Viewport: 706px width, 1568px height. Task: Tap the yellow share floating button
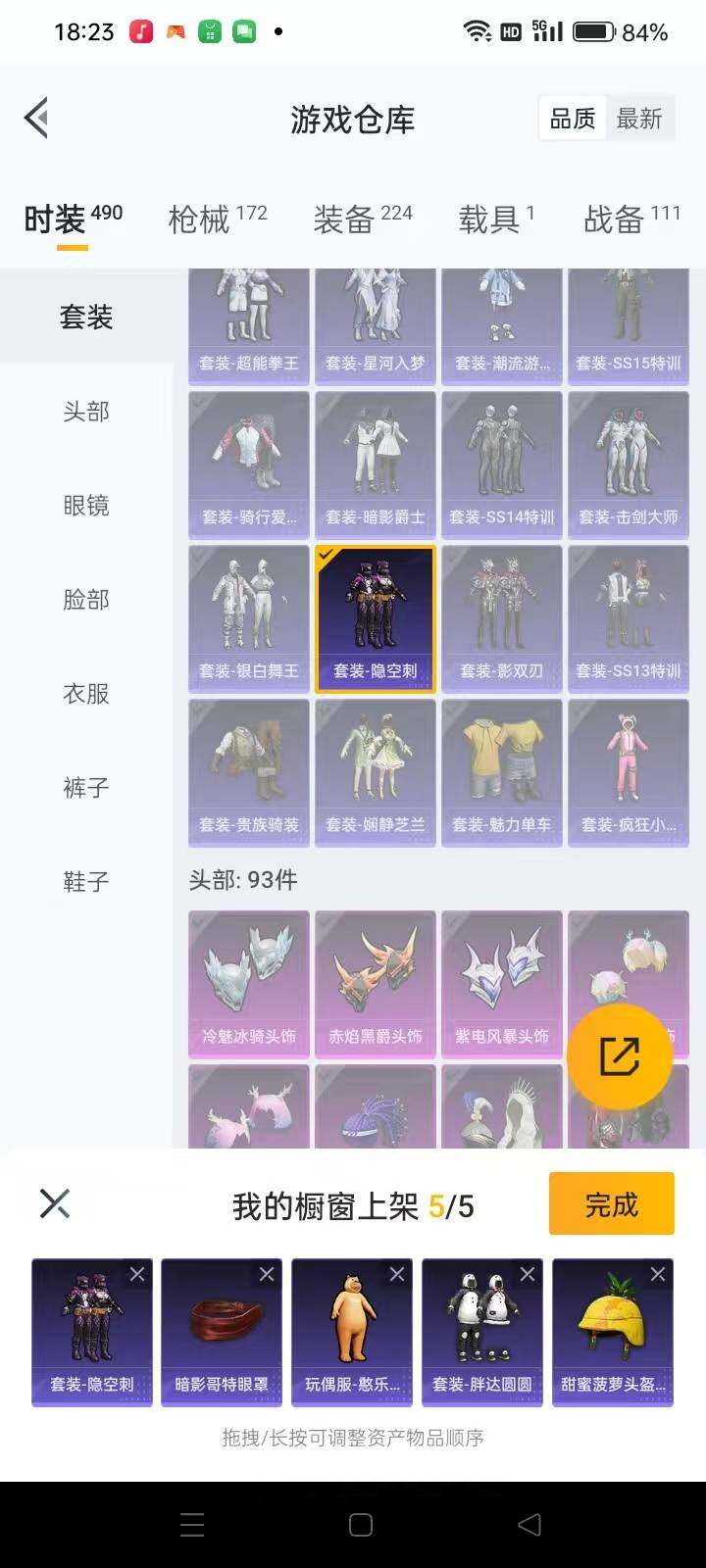click(620, 1056)
